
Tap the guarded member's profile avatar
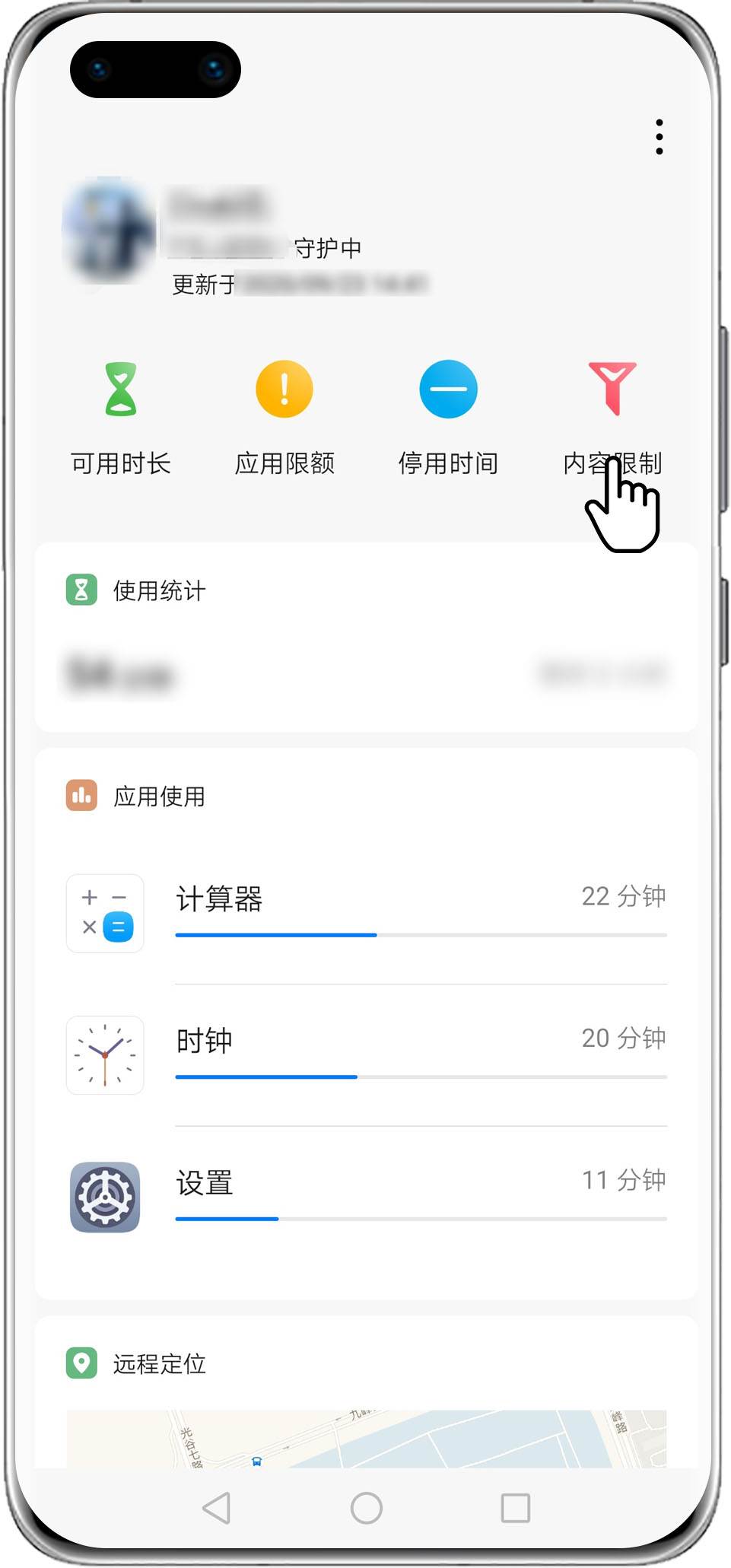109,231
